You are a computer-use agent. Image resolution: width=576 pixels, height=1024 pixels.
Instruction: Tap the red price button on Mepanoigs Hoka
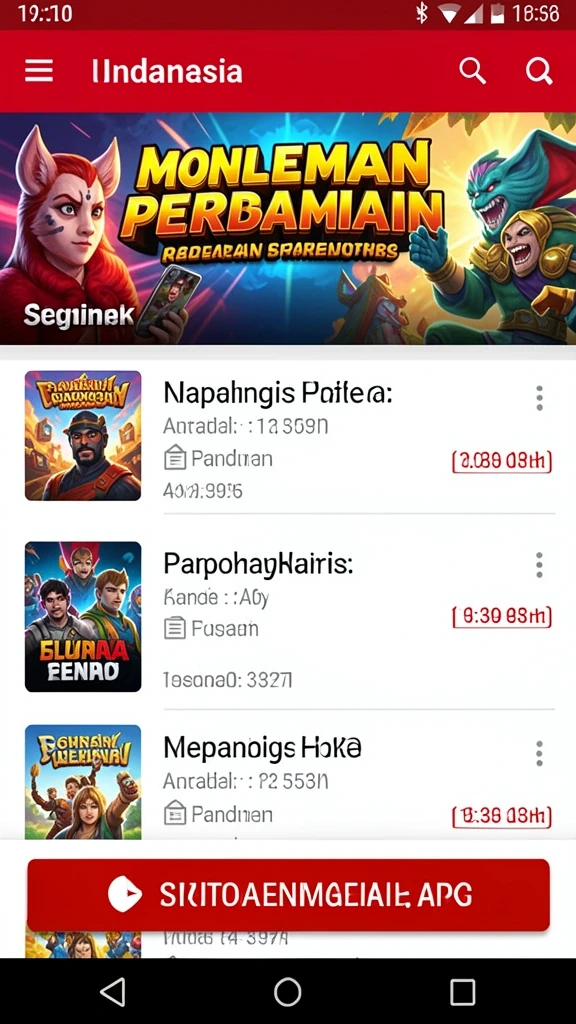502,816
